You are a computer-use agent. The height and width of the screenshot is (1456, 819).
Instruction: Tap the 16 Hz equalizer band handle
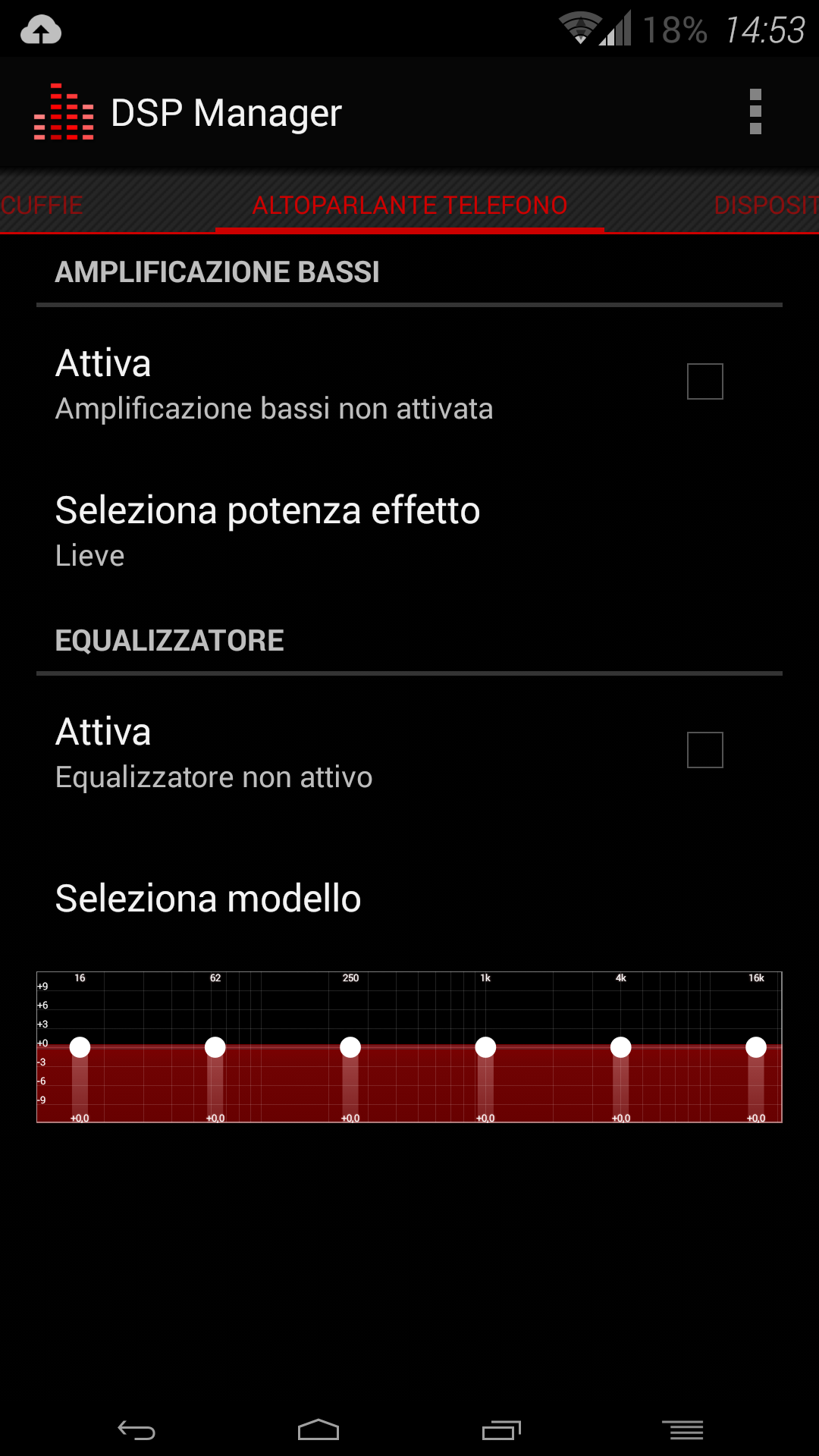point(80,1047)
